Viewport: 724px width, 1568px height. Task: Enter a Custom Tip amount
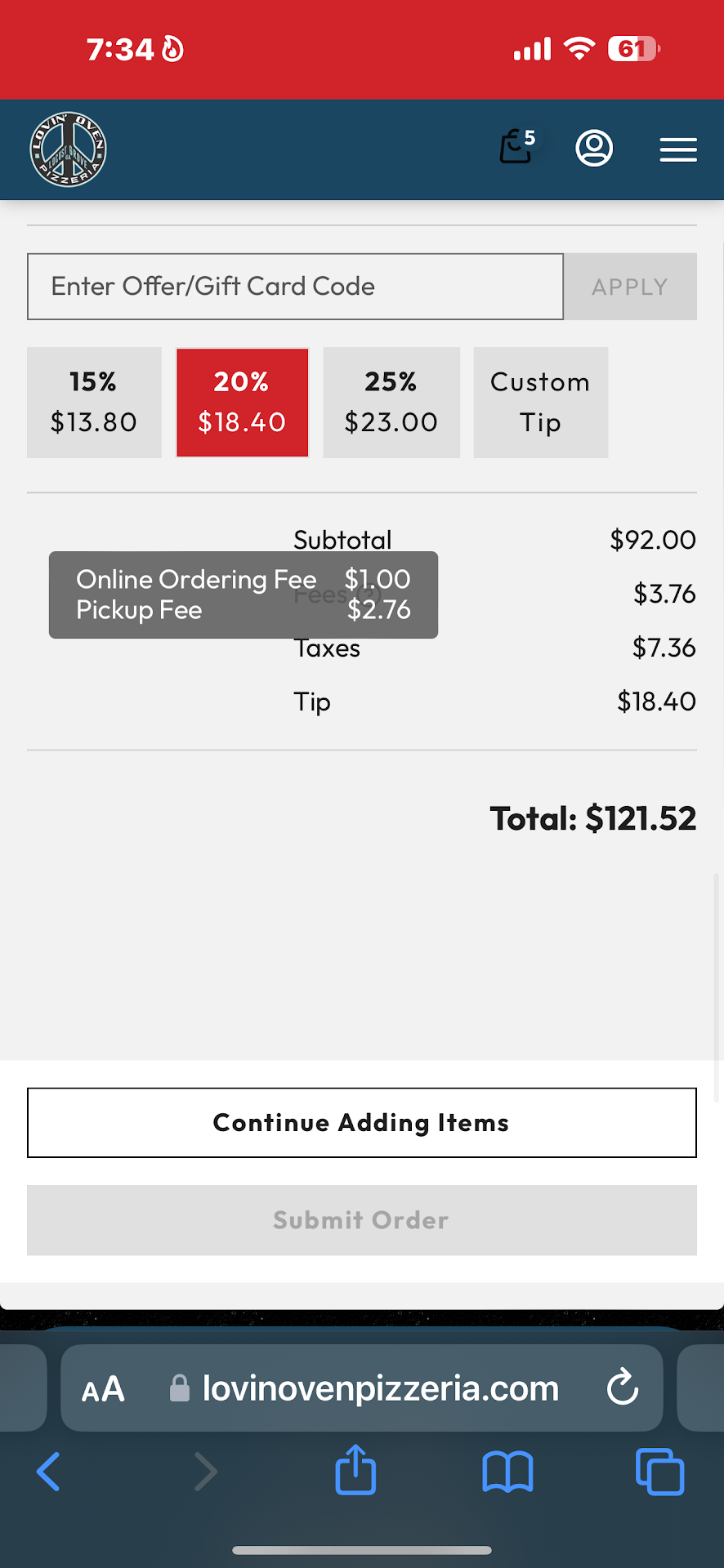click(540, 402)
